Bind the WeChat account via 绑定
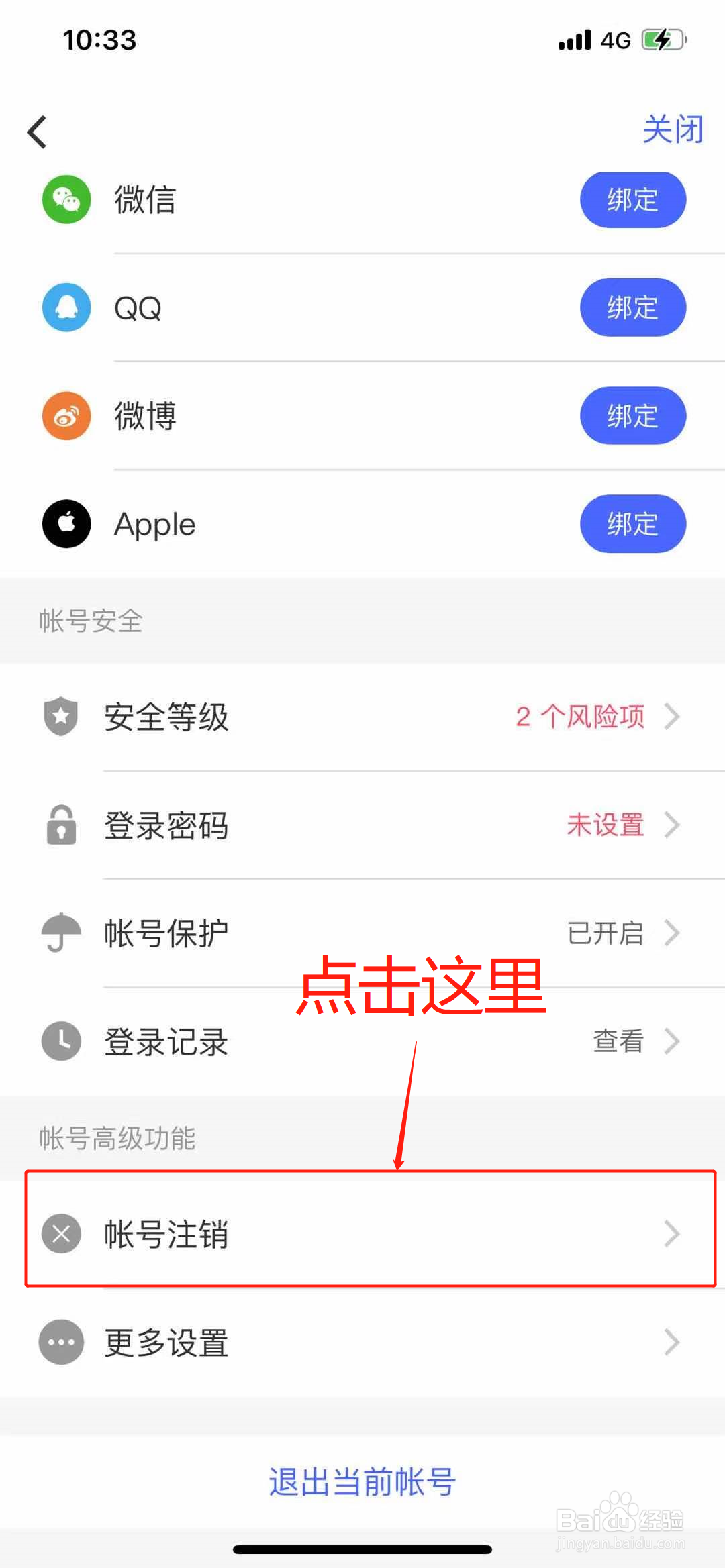 tap(632, 199)
